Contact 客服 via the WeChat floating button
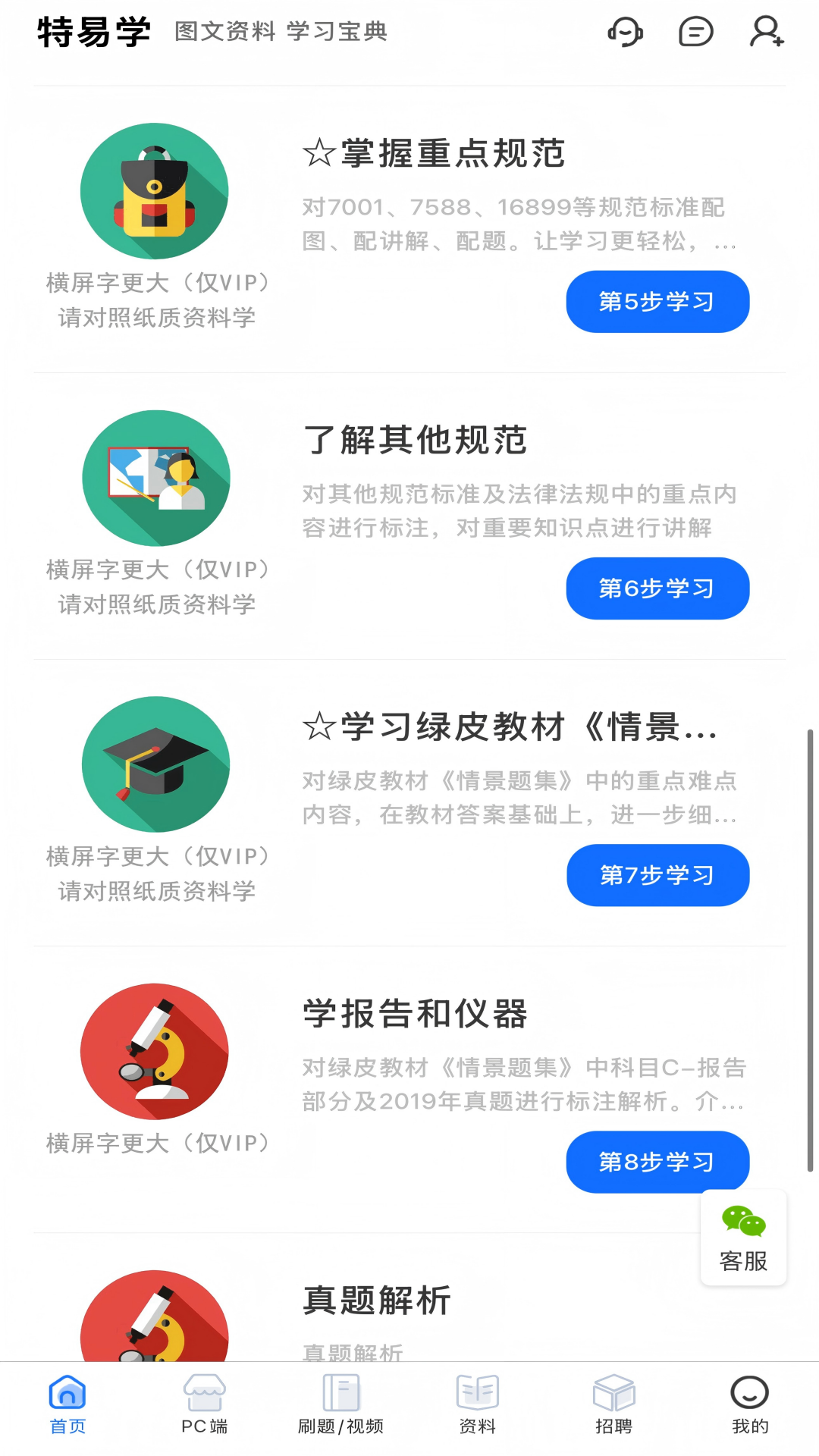 point(743,1238)
